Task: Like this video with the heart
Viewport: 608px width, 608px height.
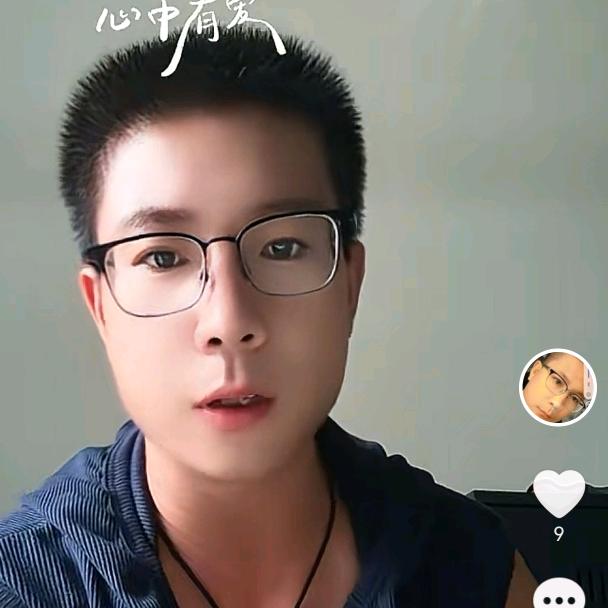Action: [558, 492]
